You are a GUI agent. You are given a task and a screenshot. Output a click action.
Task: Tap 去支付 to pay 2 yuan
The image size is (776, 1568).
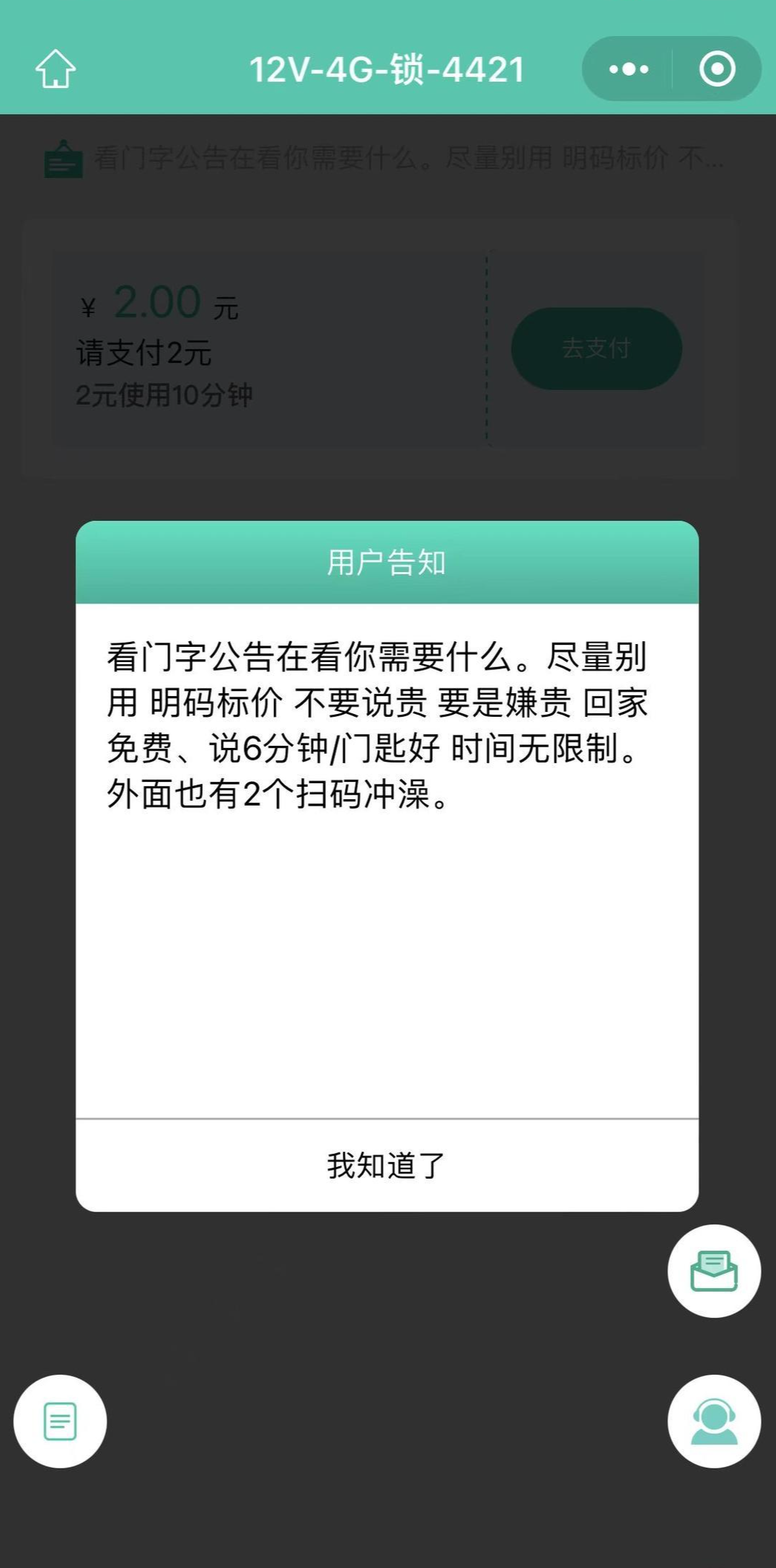click(596, 348)
